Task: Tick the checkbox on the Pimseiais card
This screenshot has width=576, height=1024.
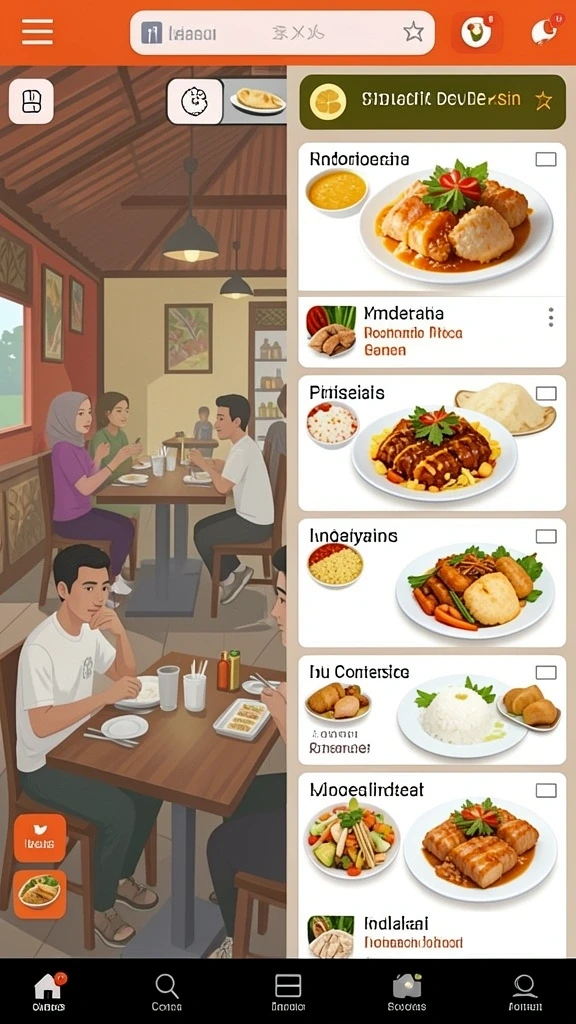Action: click(x=546, y=393)
